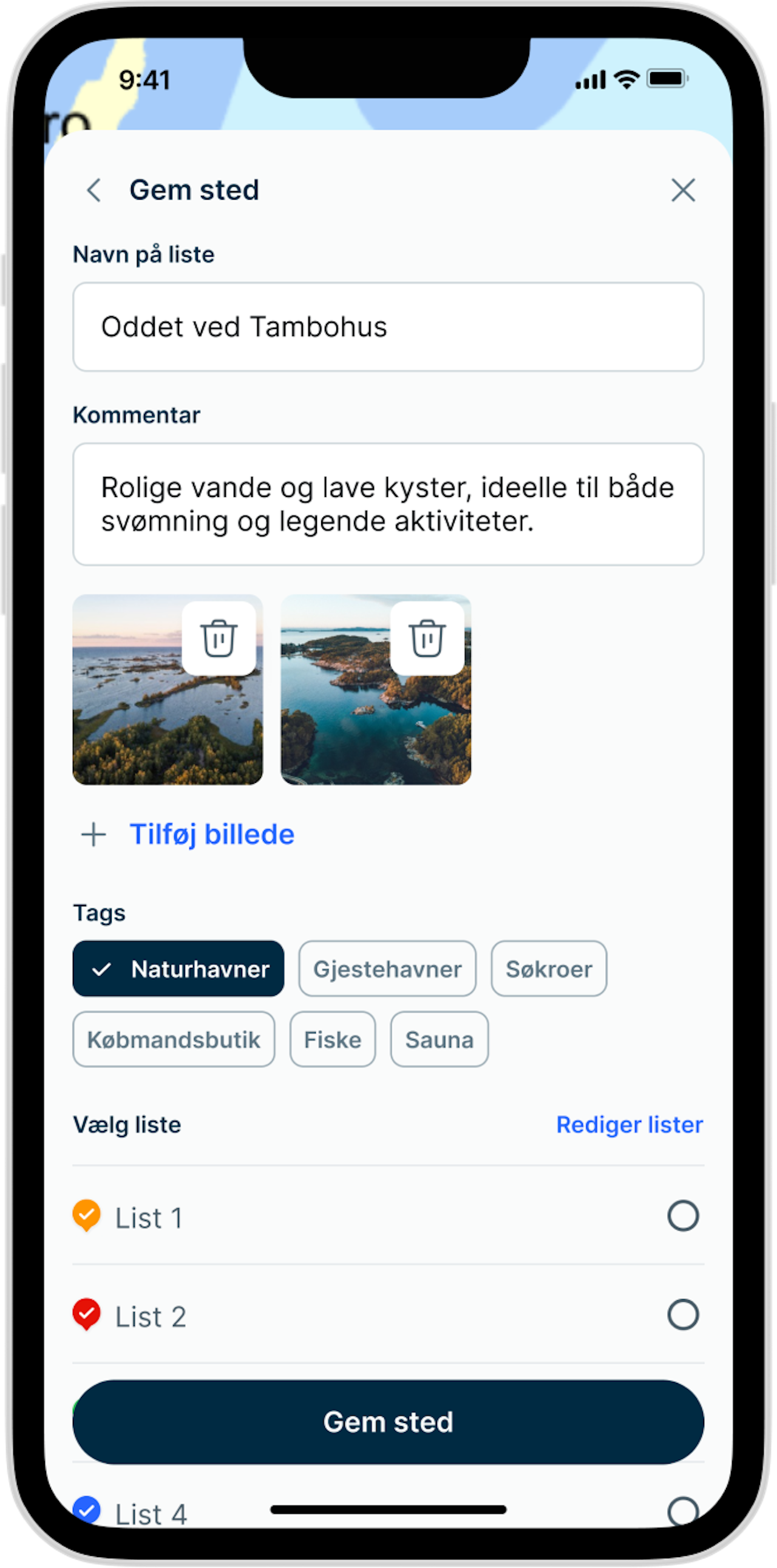Viewport: 777px width, 1568px height.
Task: Go back using the arrow beside Gem sted
Action: click(x=93, y=190)
